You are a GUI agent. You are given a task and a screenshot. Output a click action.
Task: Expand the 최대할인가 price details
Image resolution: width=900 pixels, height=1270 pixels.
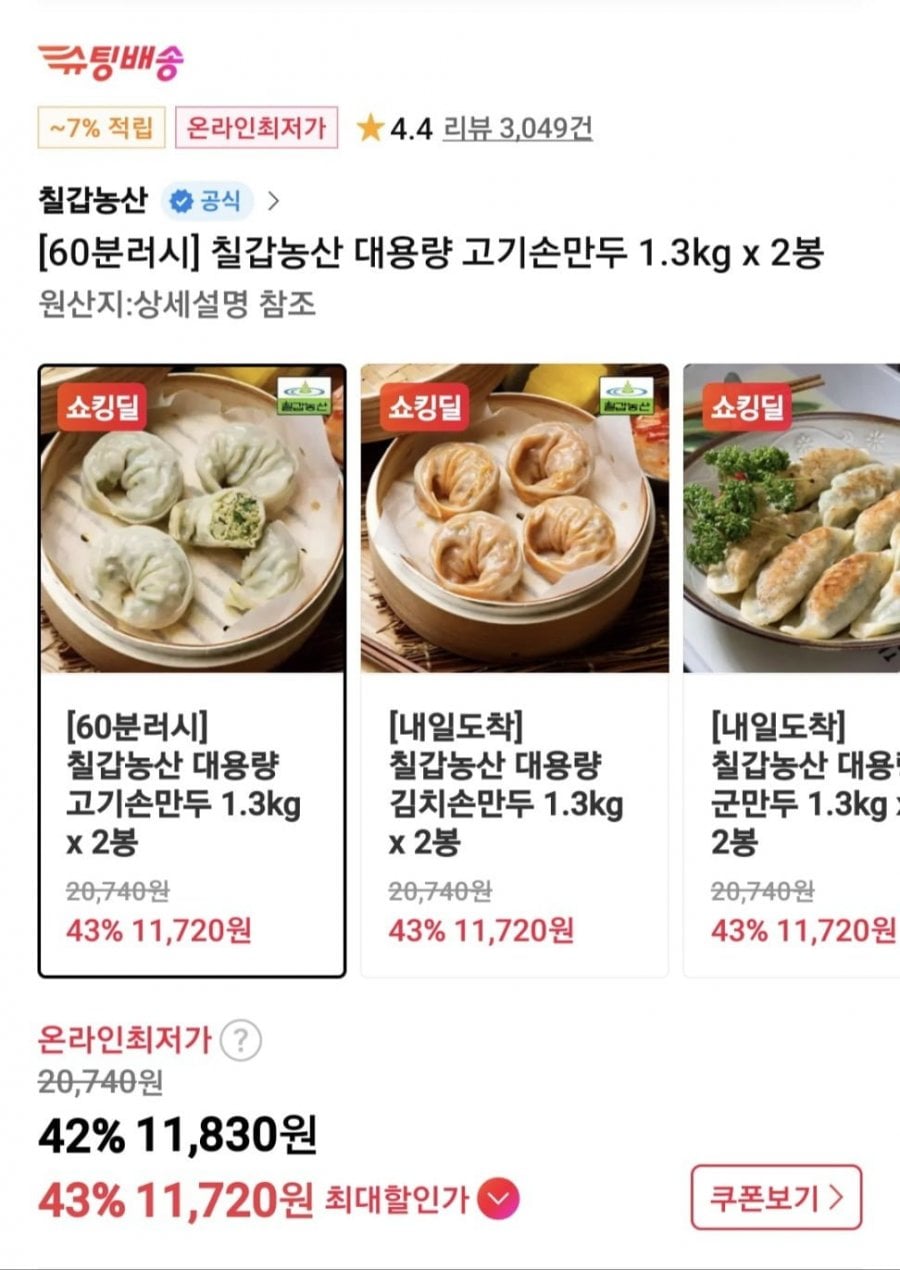tap(497, 1198)
